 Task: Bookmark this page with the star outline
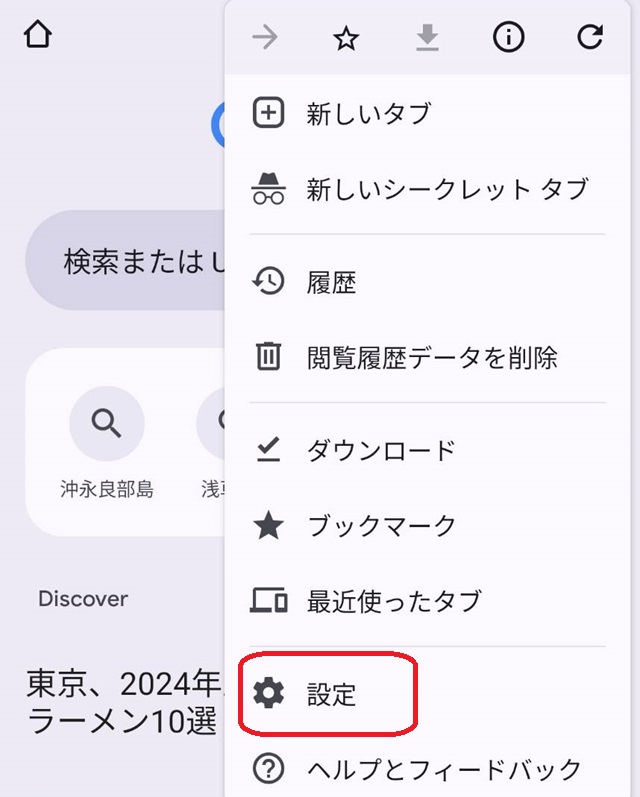[x=346, y=38]
